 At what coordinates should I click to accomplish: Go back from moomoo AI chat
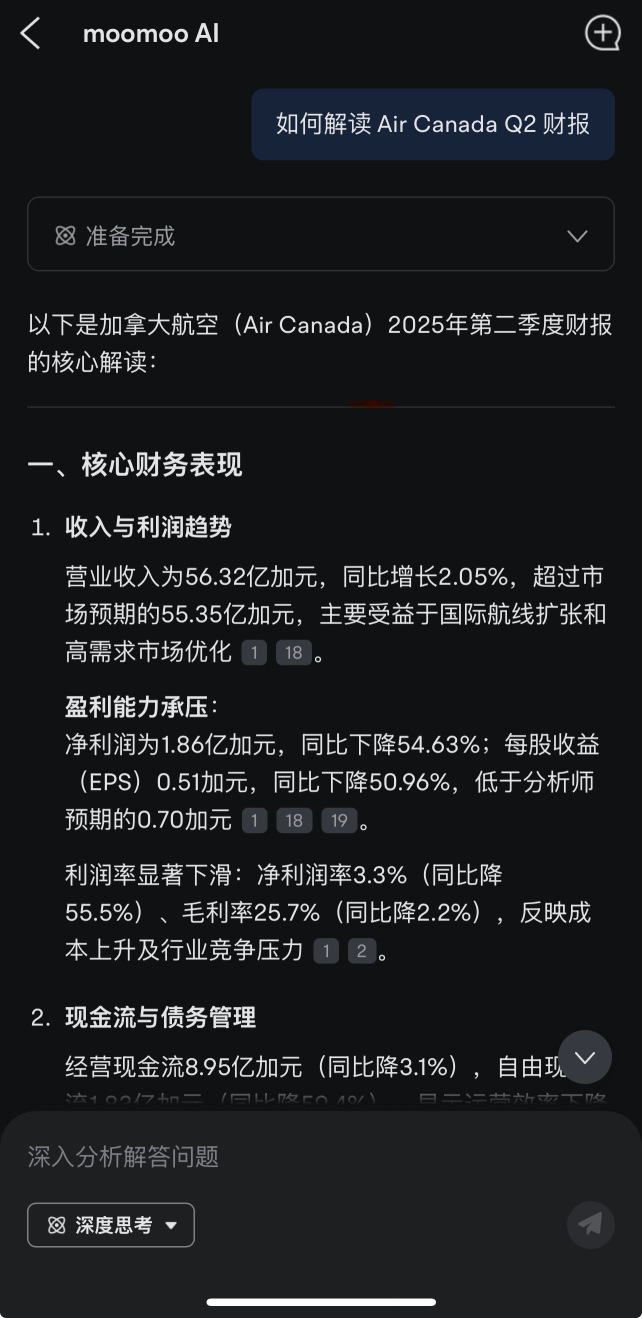[x=30, y=34]
